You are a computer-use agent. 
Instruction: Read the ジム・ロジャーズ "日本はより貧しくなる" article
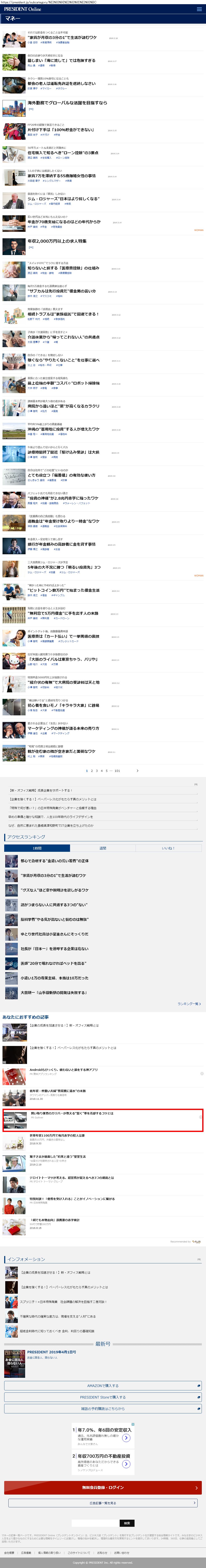click(x=63, y=198)
